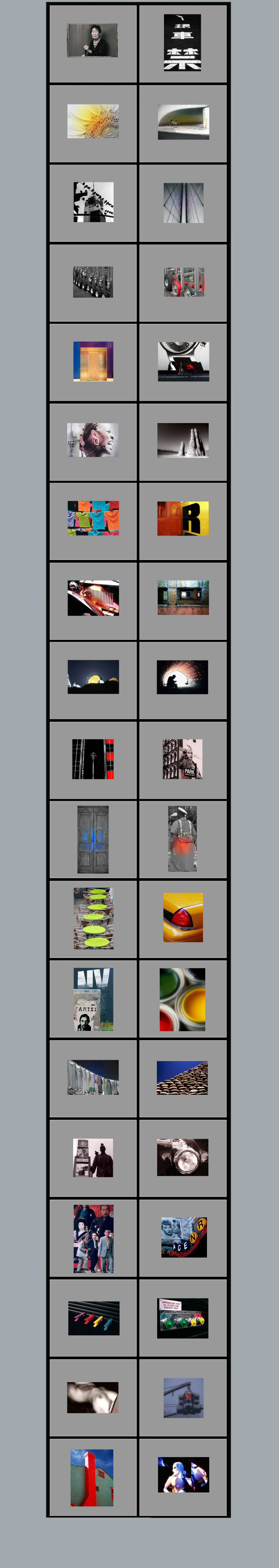
Task: Select the large letter R photo
Action: pos(183,519)
